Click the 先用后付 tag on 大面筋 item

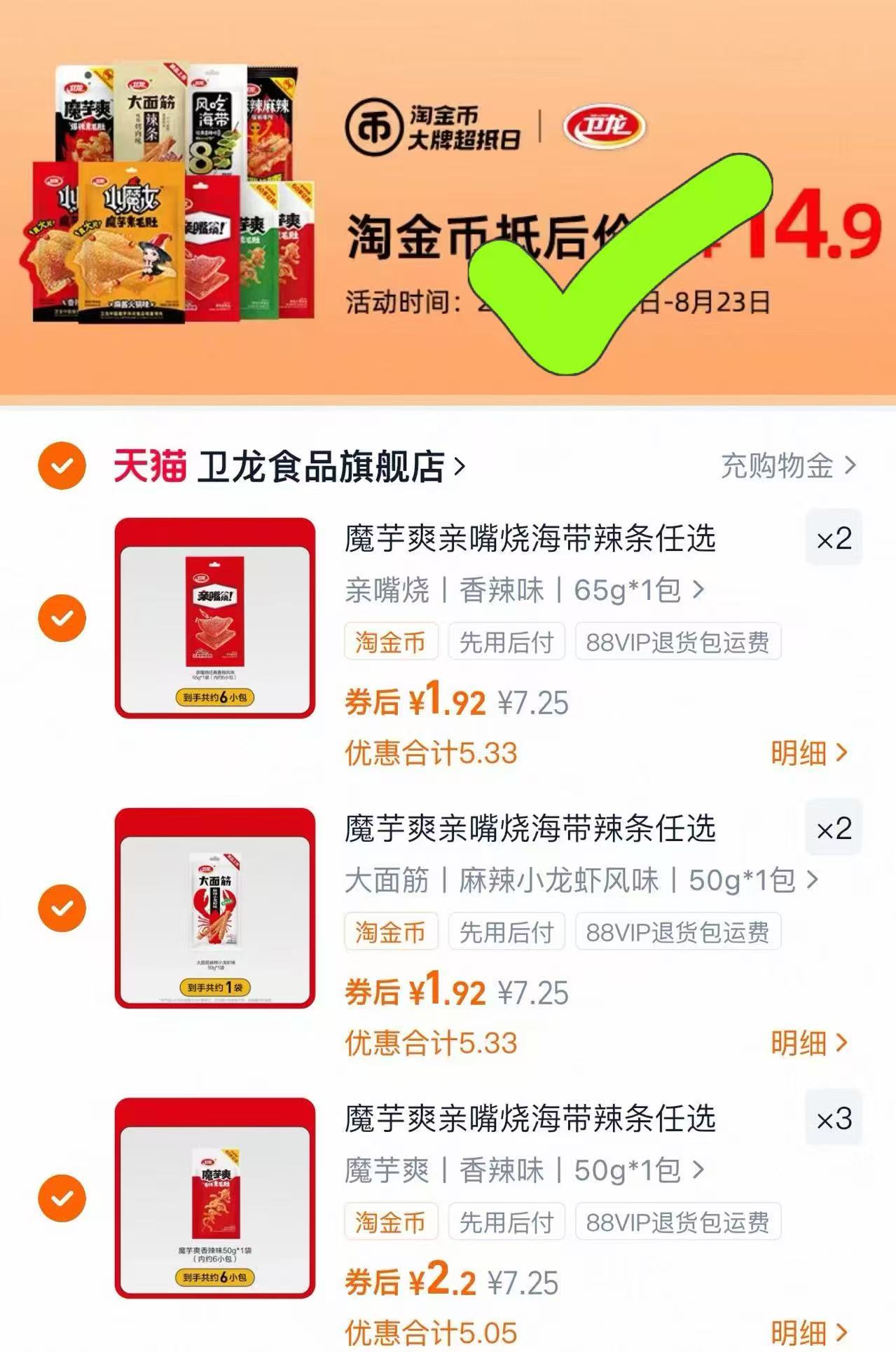tap(507, 931)
